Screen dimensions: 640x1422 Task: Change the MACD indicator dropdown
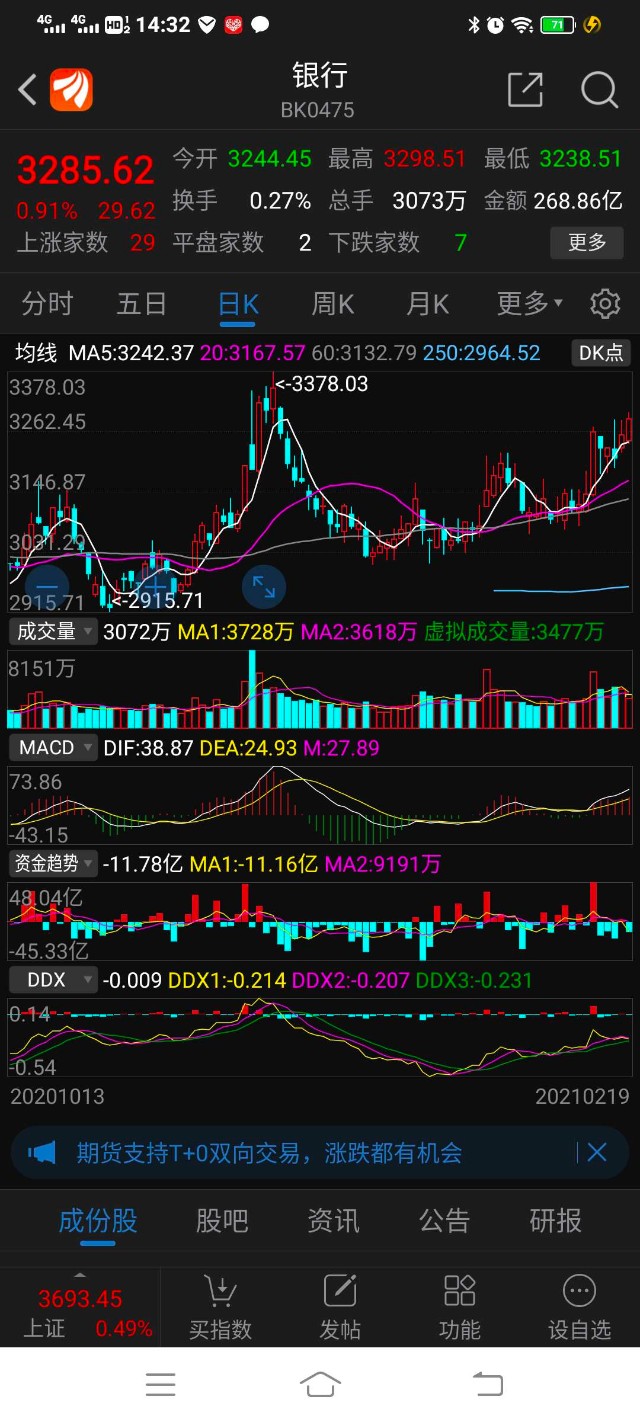coord(54,747)
